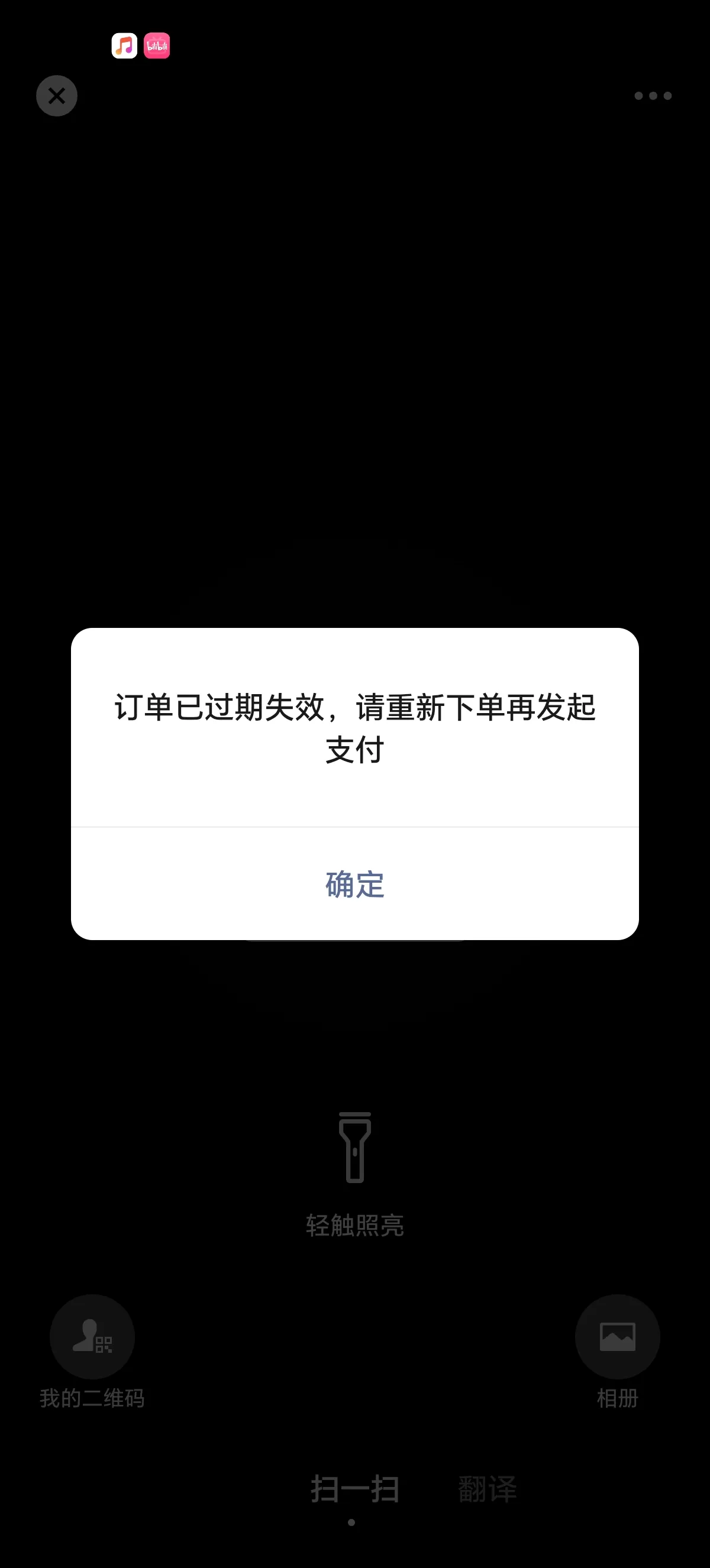Screen dimensions: 710x1568
Task: Open album via the 相册 label
Action: [617, 1398]
